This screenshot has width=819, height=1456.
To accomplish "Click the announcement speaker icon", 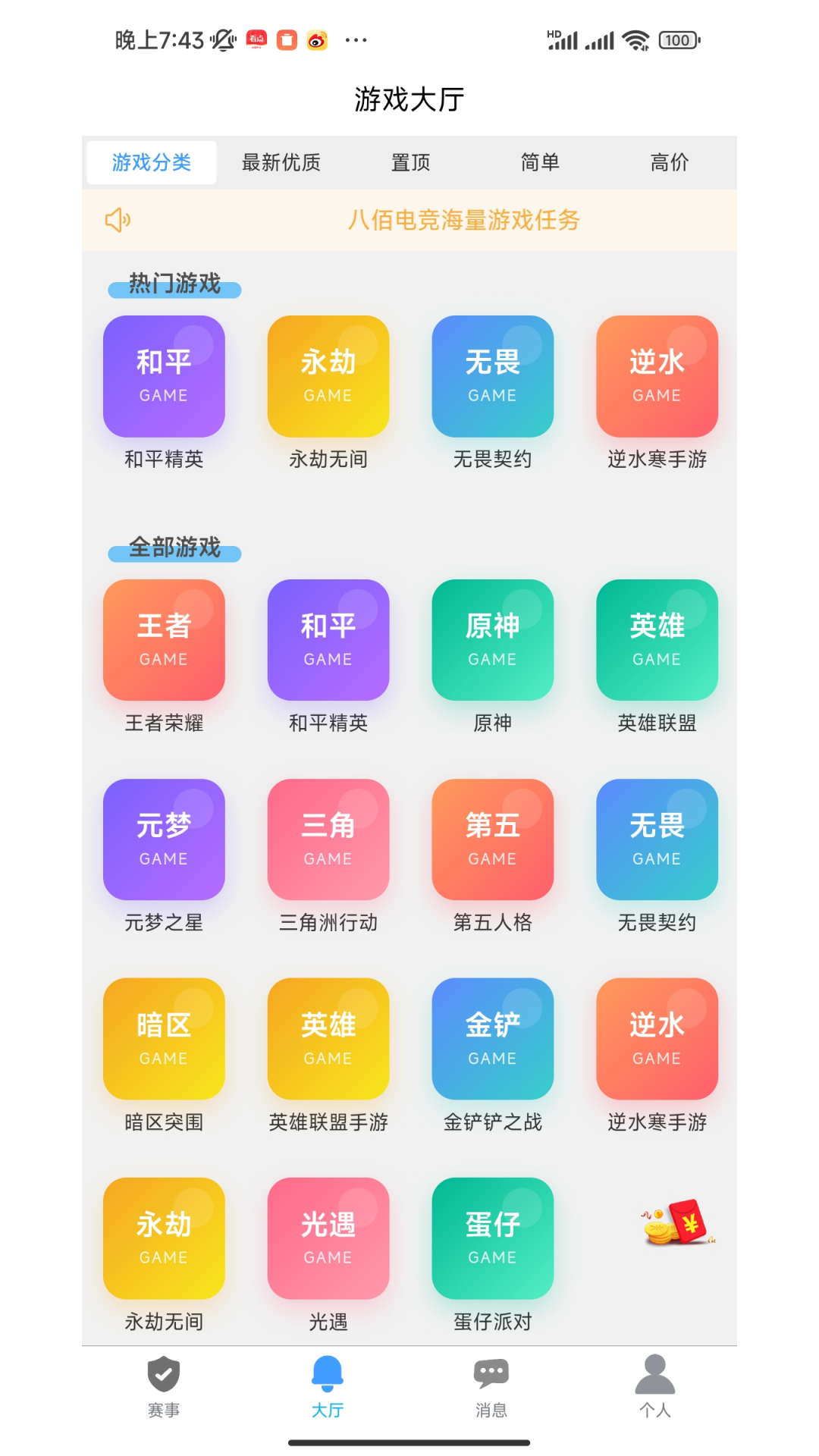I will point(118,221).
